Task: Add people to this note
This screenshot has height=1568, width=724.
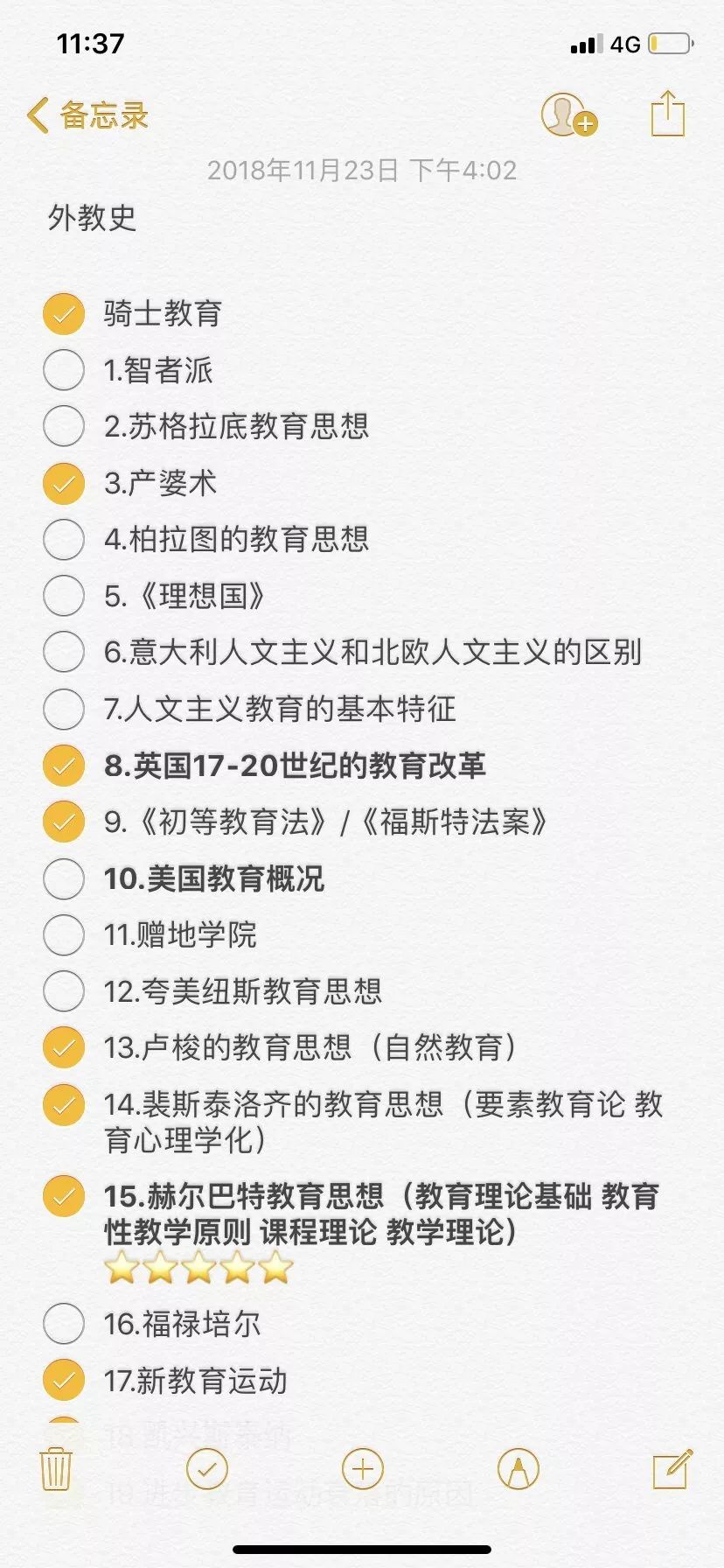Action: click(568, 115)
